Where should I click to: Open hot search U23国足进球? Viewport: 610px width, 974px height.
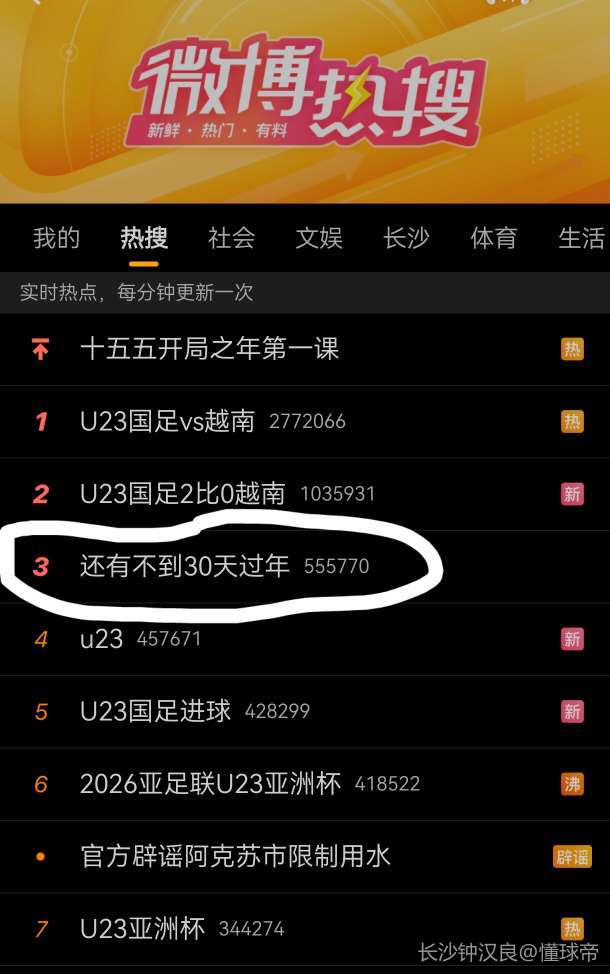(156, 711)
